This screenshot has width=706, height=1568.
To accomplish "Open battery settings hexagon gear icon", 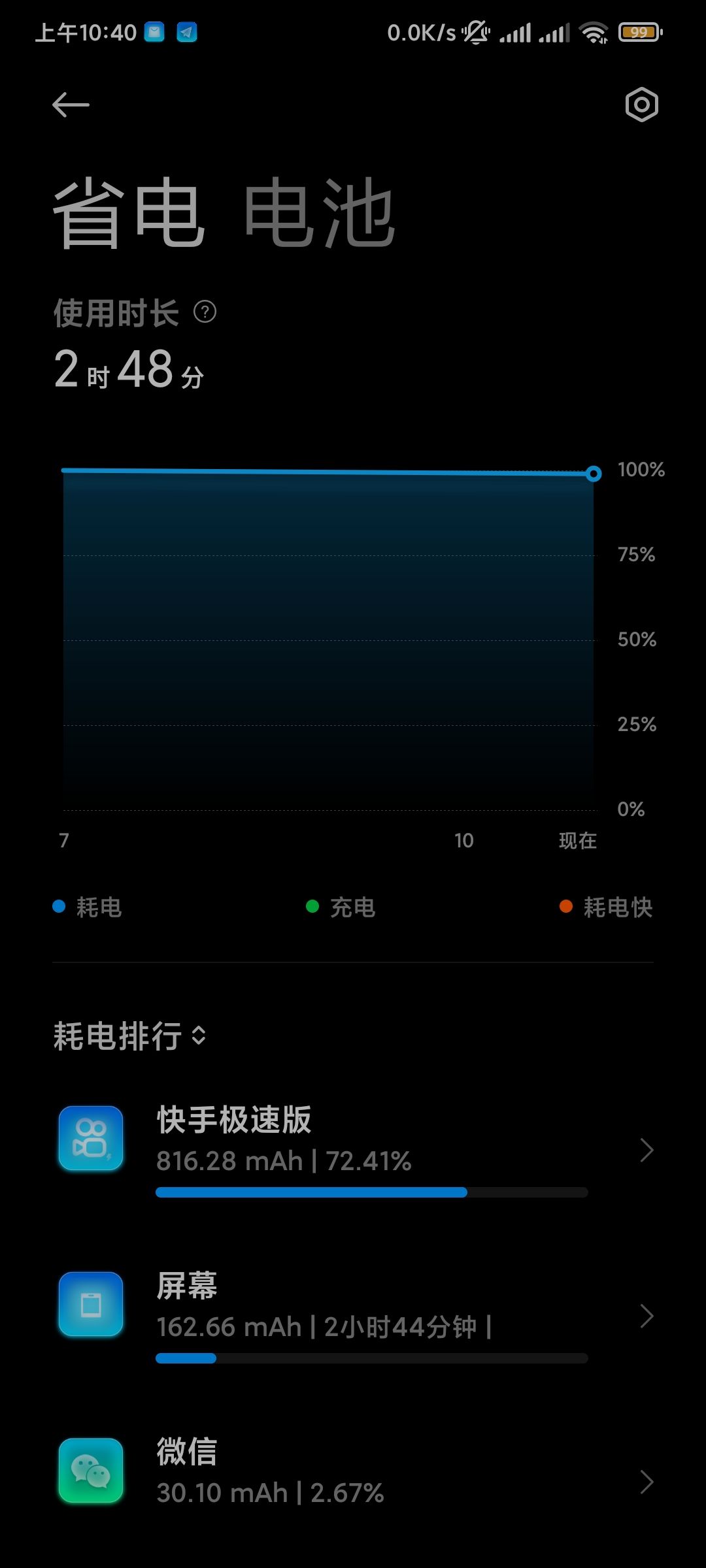I will click(x=641, y=105).
